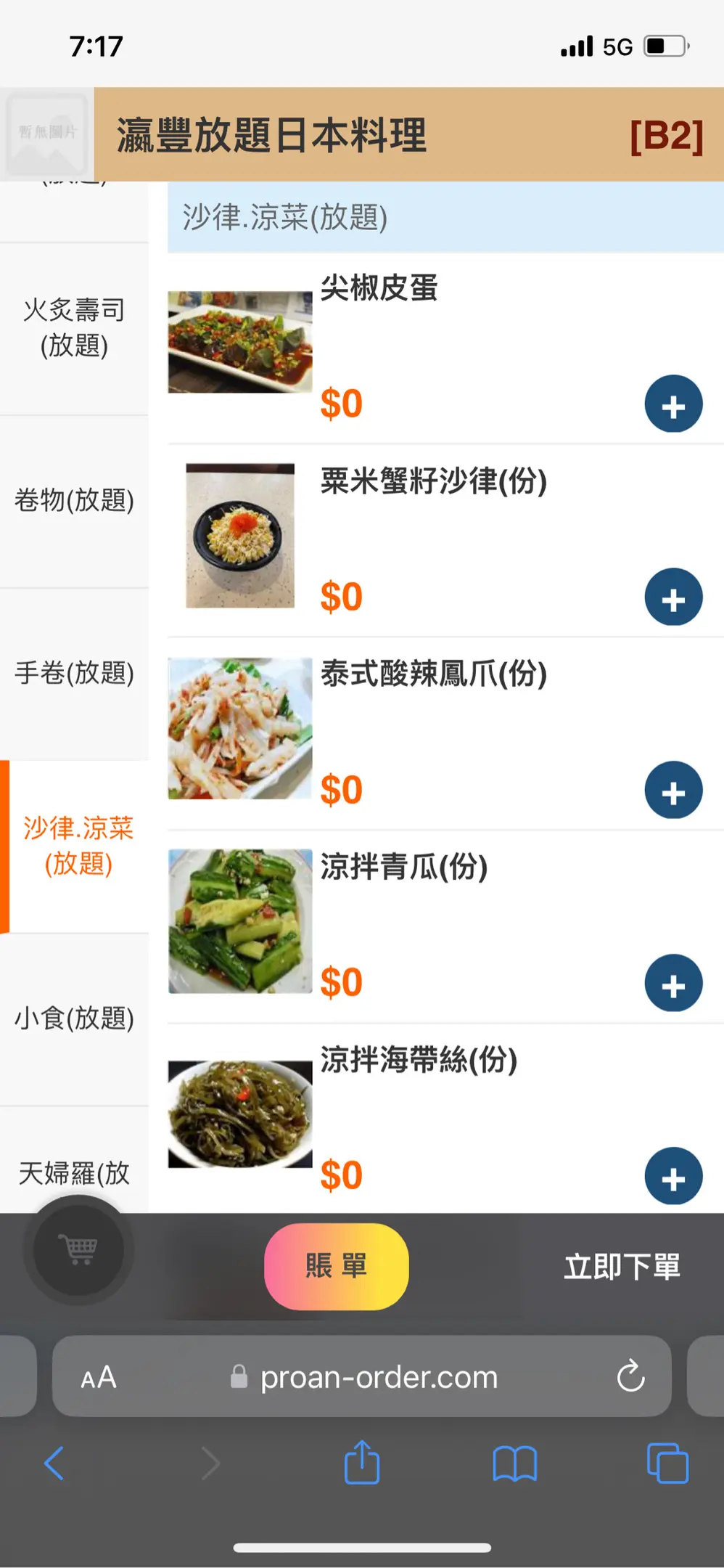Add 粟米蟹籽沙律(份) to the order
The height and width of the screenshot is (1568, 724).
tap(673, 597)
